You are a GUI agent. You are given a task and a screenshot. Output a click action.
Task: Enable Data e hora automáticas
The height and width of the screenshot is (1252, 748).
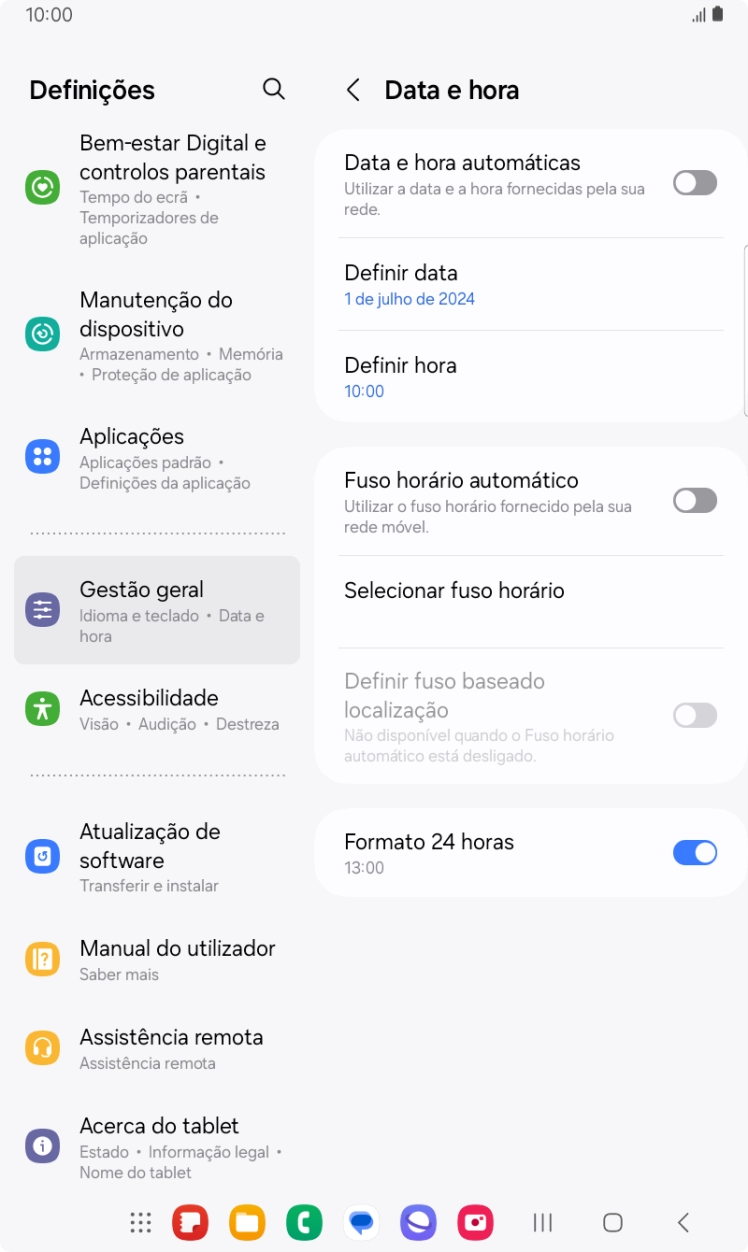click(x=694, y=182)
